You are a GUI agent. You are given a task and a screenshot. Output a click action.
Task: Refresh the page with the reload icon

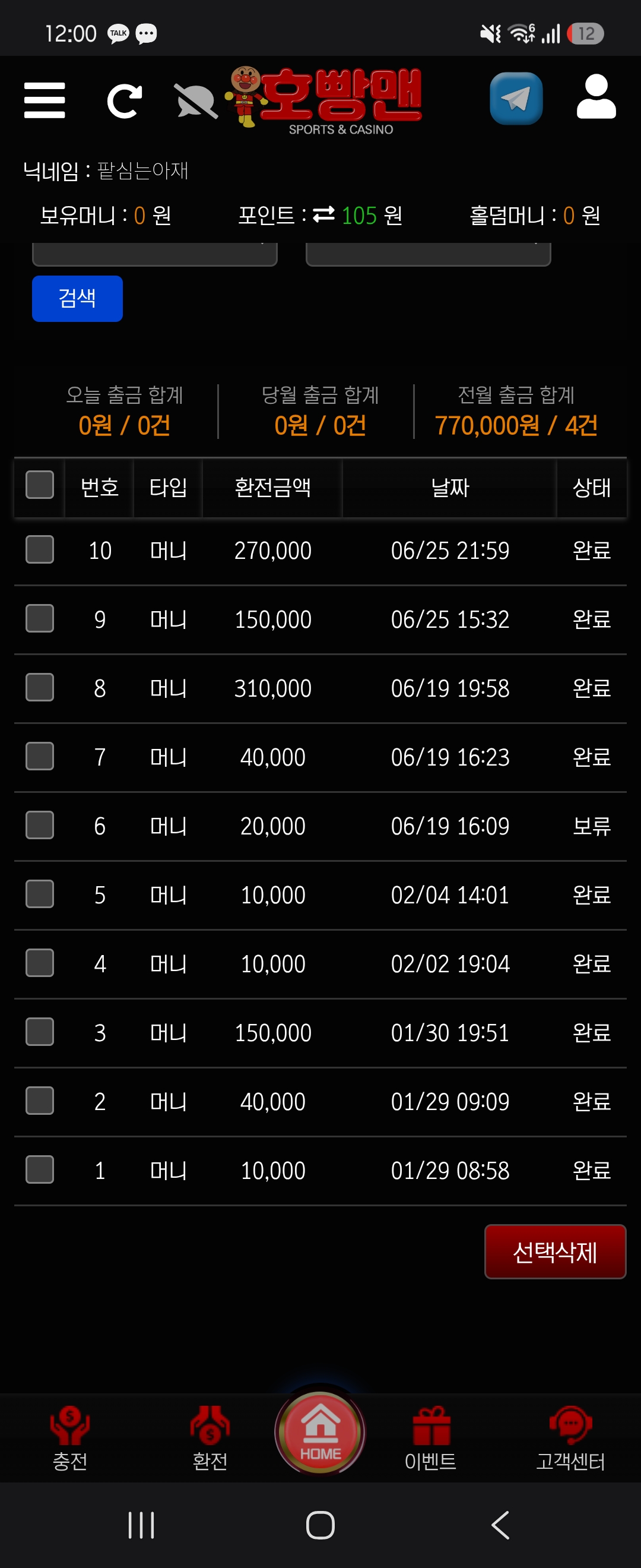(x=125, y=100)
